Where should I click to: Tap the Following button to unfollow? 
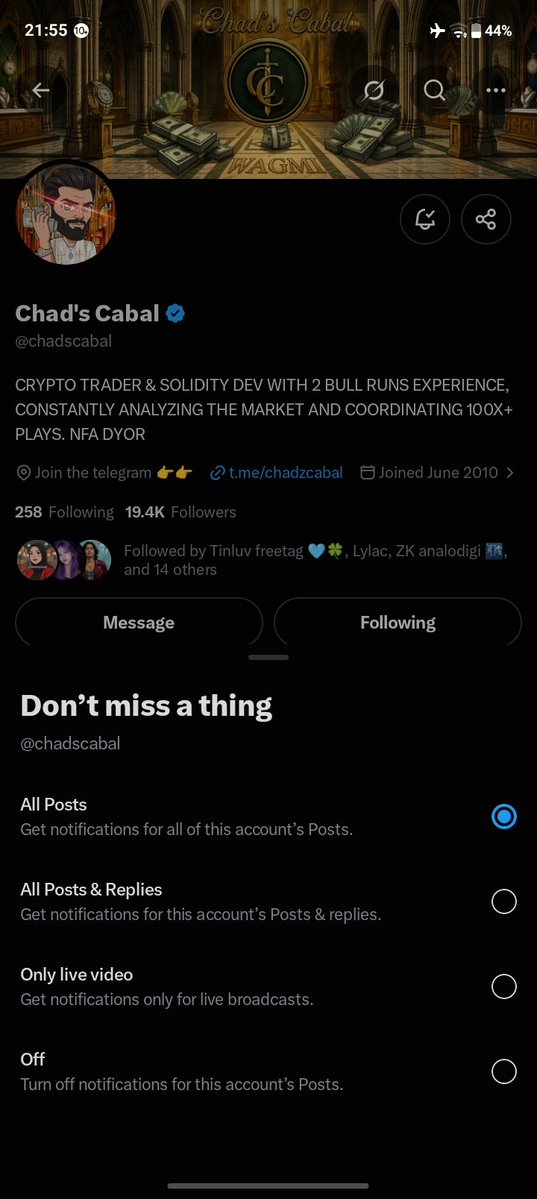pos(398,622)
